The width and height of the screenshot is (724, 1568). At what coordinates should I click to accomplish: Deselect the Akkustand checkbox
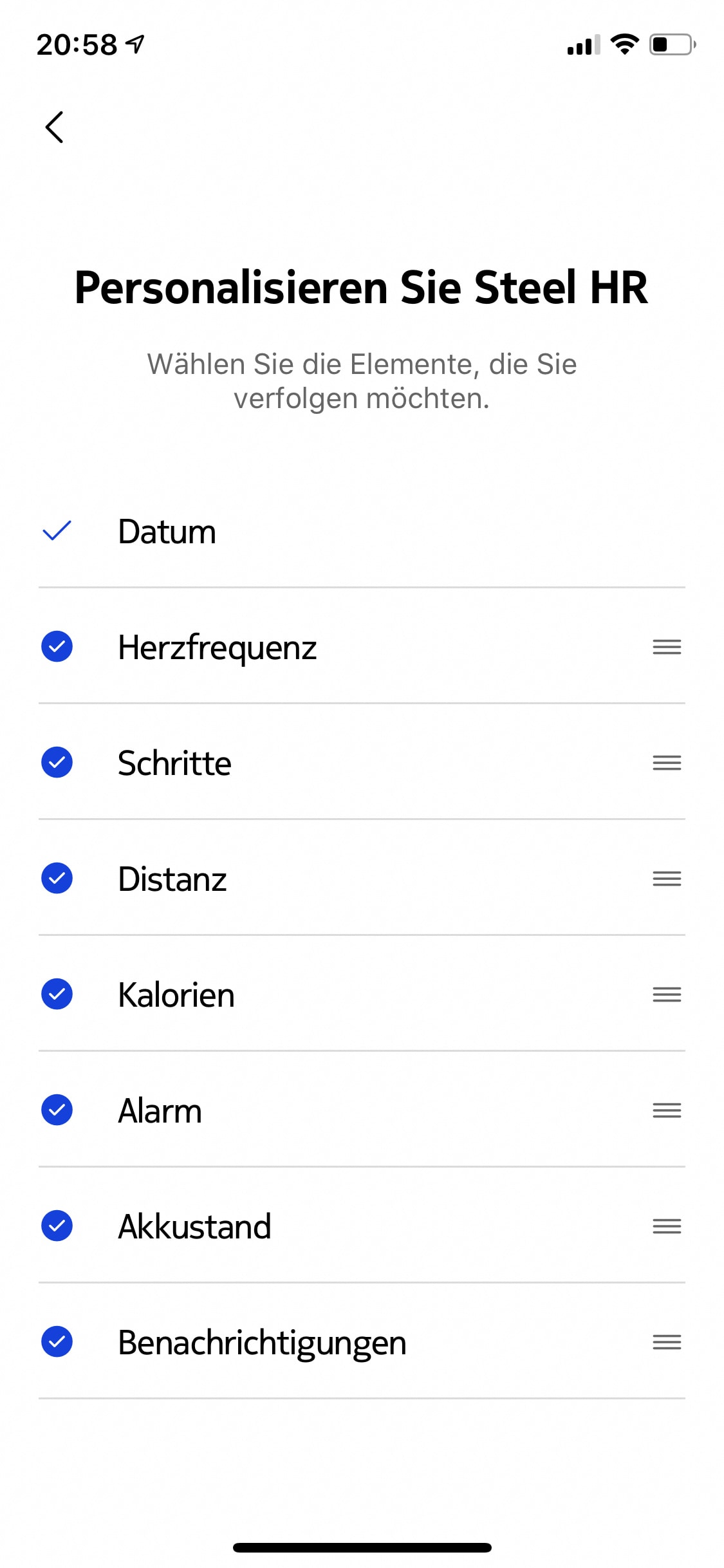click(57, 1226)
